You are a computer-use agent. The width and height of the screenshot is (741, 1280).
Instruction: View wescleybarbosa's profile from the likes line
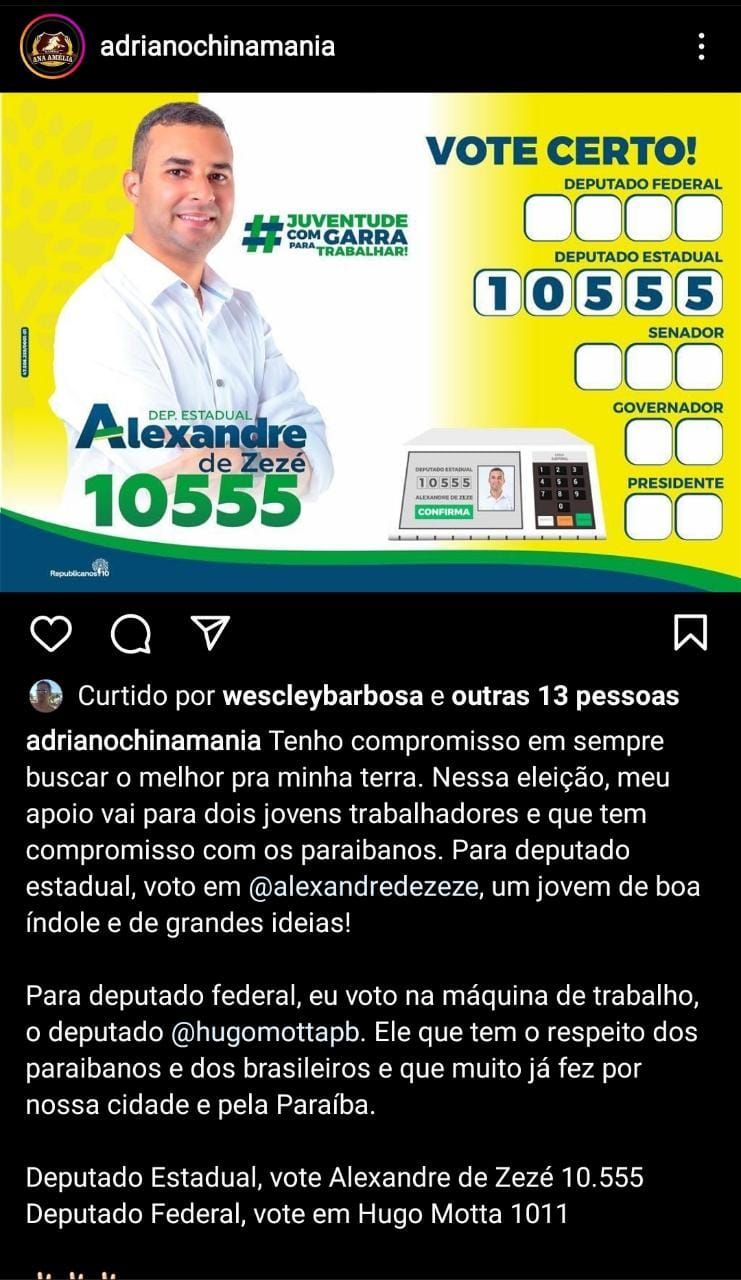click(322, 696)
